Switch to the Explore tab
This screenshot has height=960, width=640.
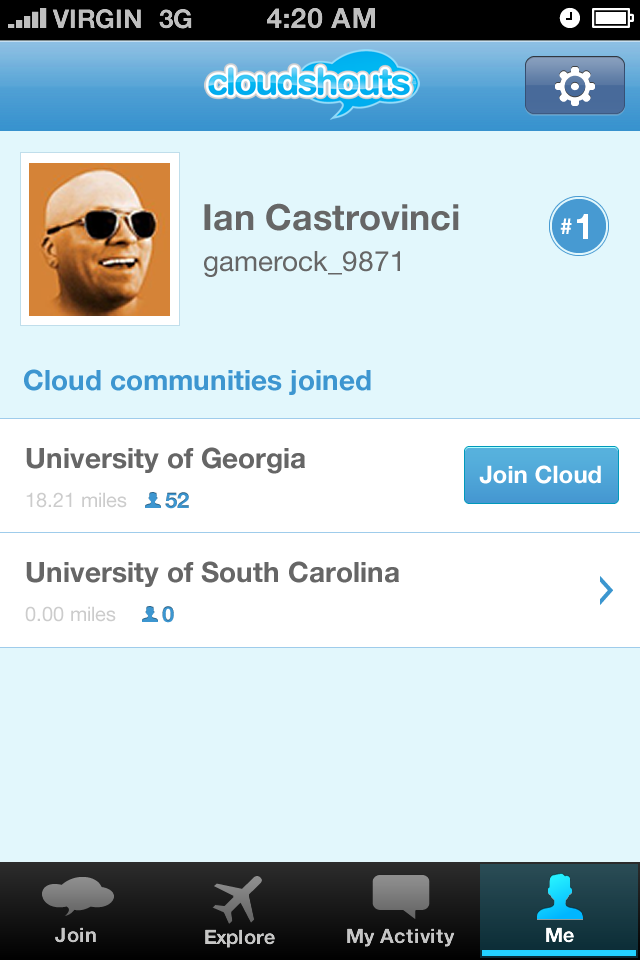click(x=239, y=910)
